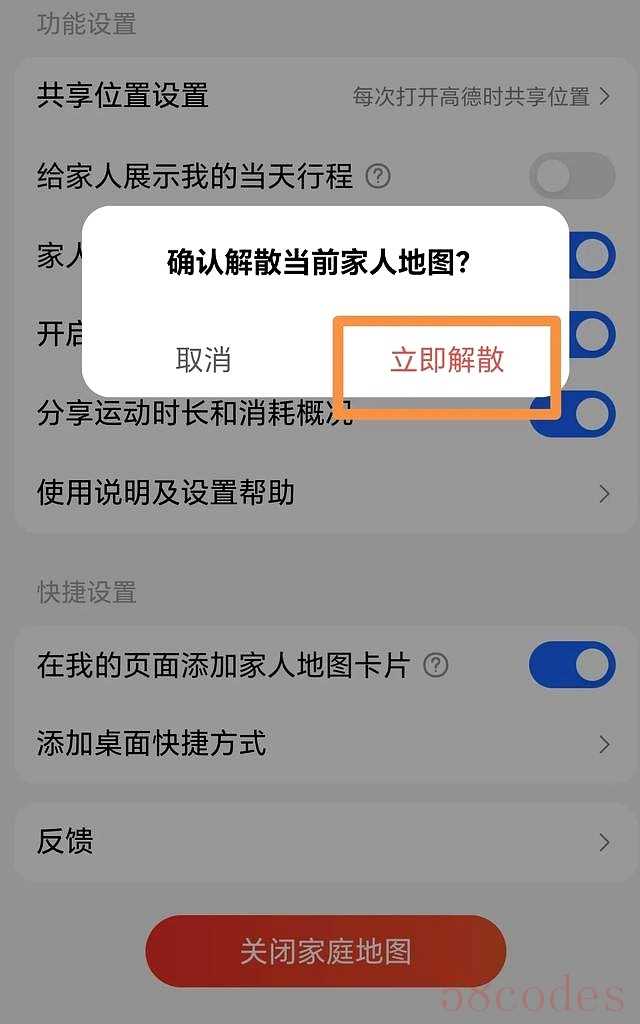Toggle 在我的页面添加家人地图卡片 switch
The width and height of the screenshot is (640, 1024).
pos(572,665)
